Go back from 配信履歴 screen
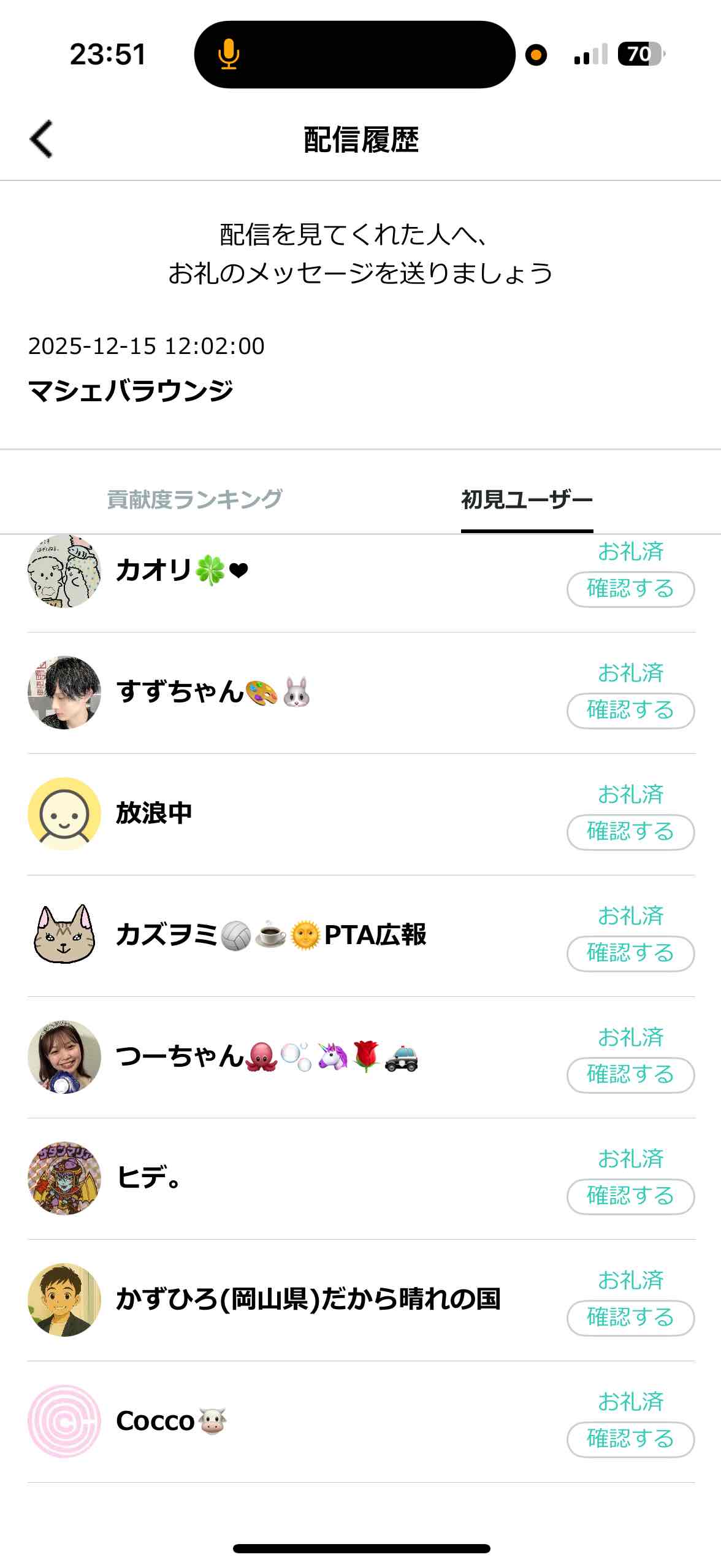The width and height of the screenshot is (721, 1568). [x=42, y=139]
